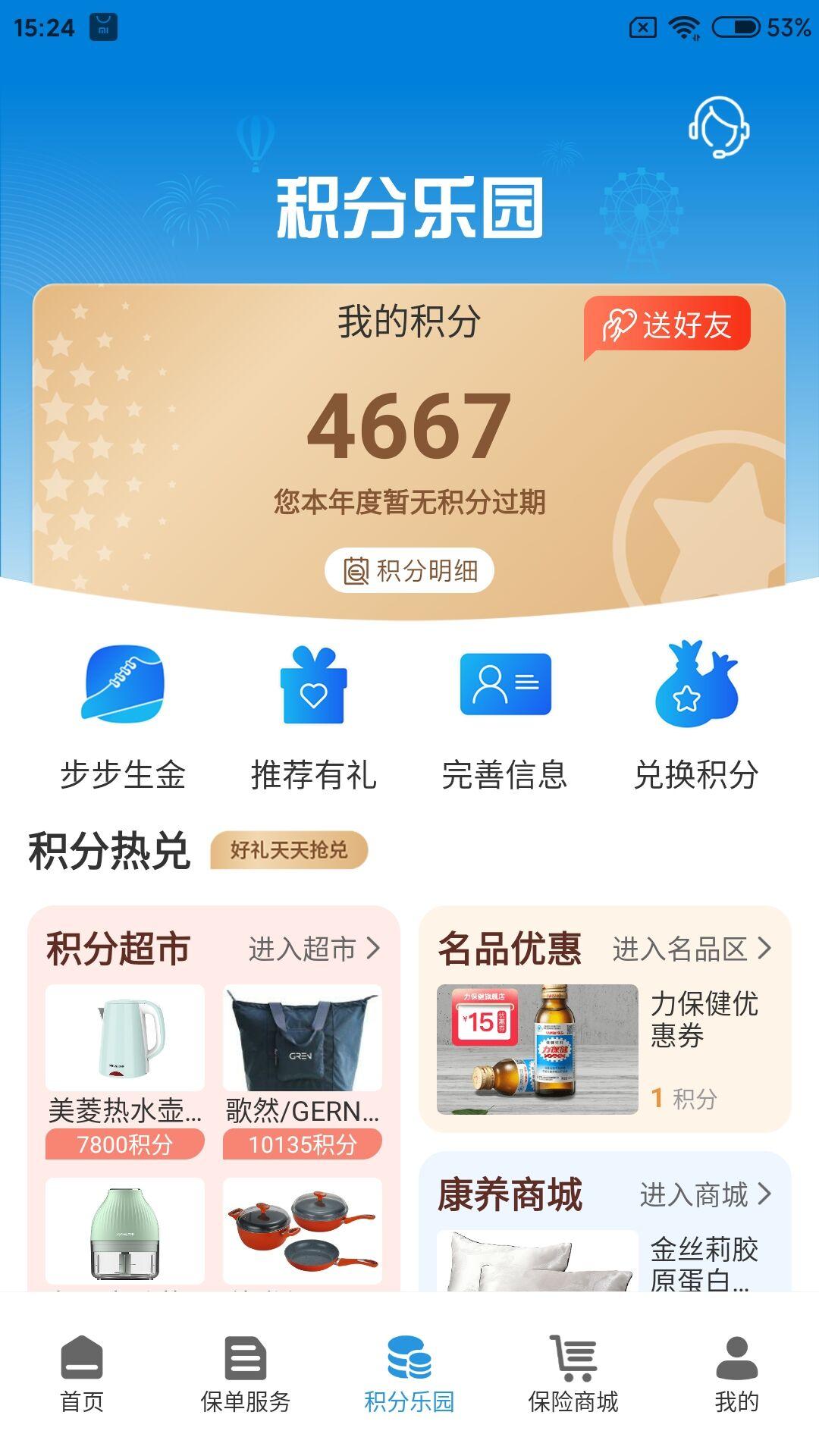Tap the 送好友 gift-to-friend button

[x=667, y=325]
